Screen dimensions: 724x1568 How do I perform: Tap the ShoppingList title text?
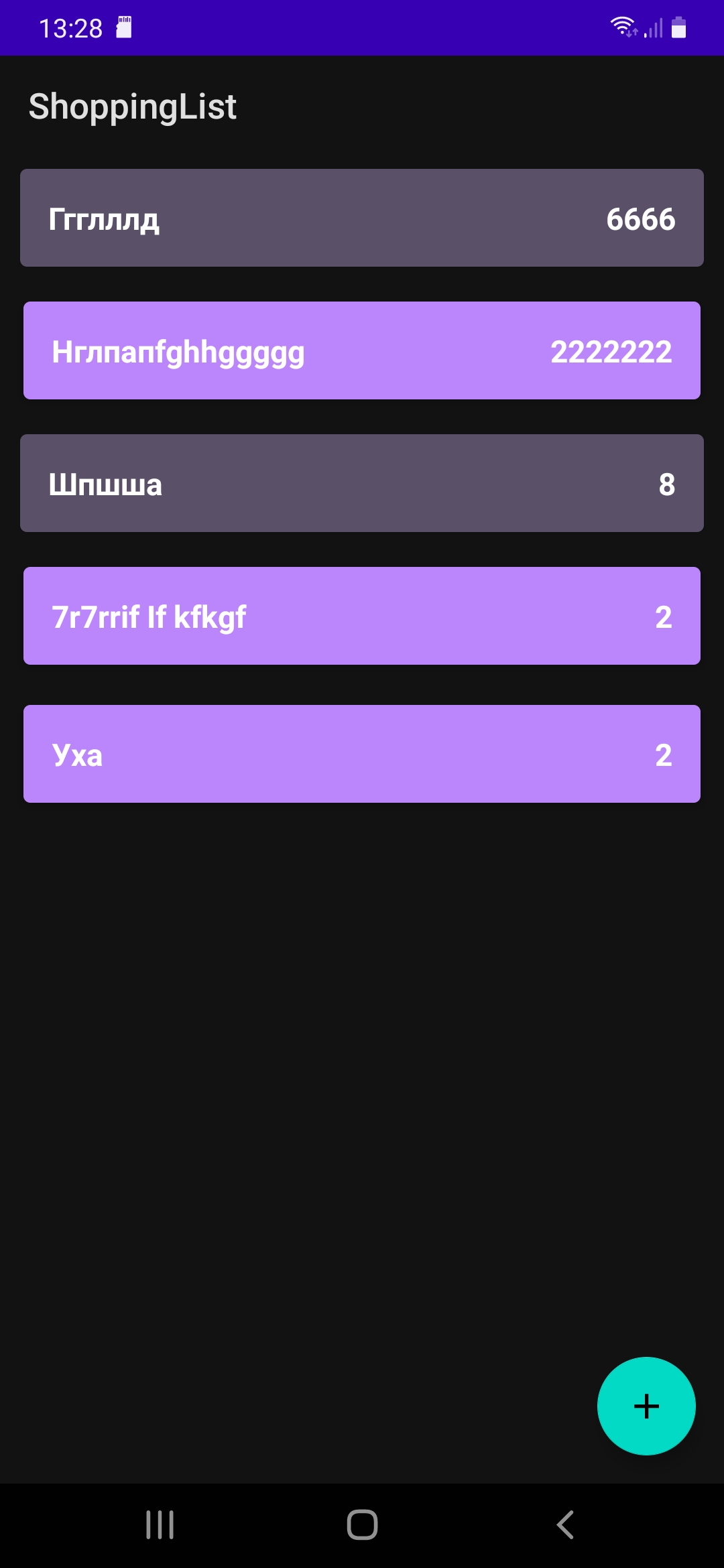(x=132, y=106)
